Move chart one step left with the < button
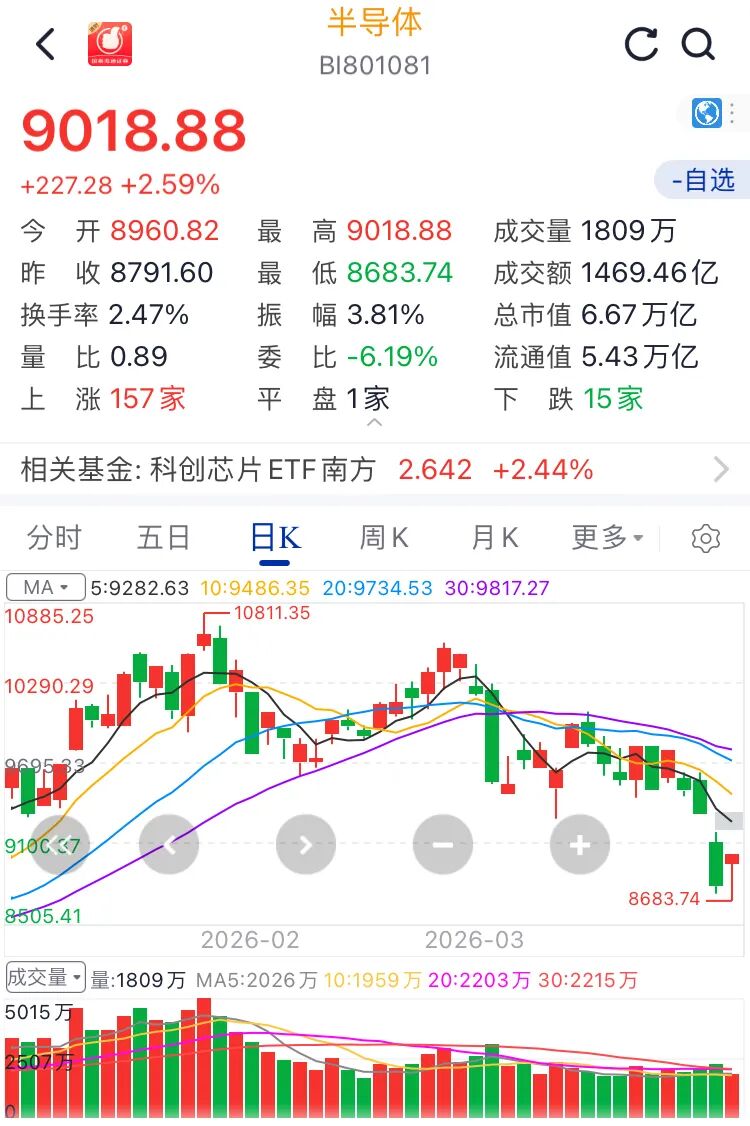 pyautogui.click(x=168, y=845)
